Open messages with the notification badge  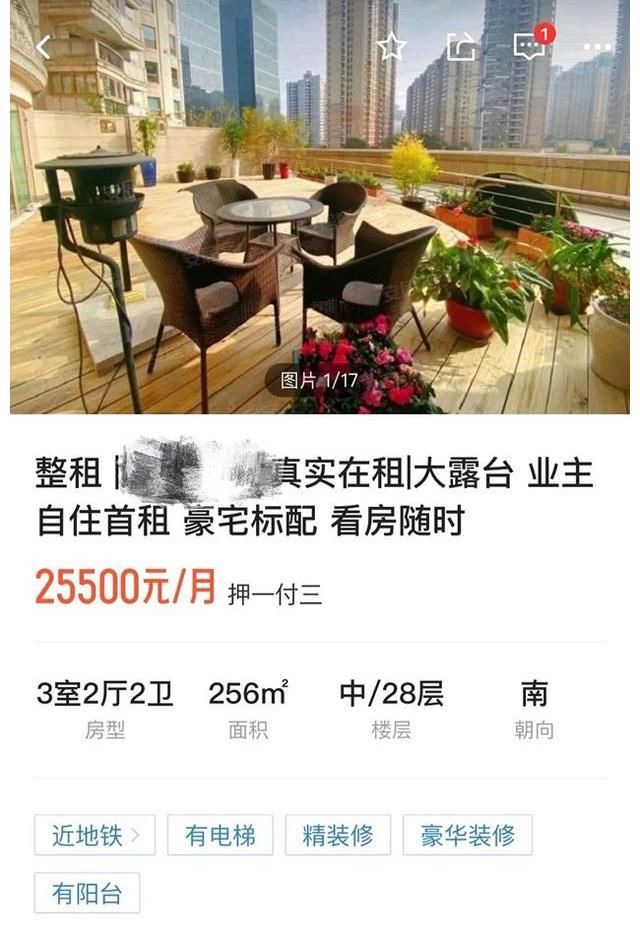[529, 46]
